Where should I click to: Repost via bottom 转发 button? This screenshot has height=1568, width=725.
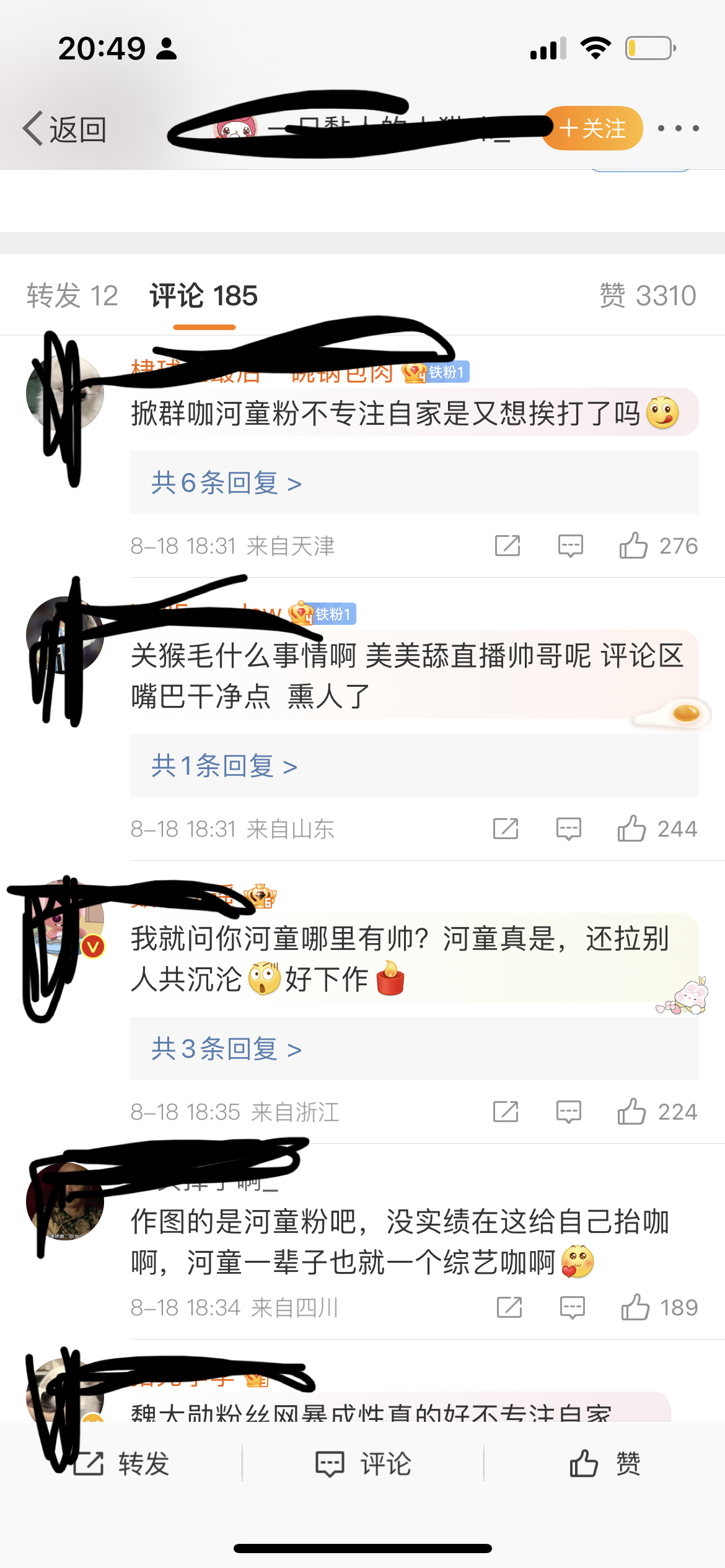click(121, 1464)
